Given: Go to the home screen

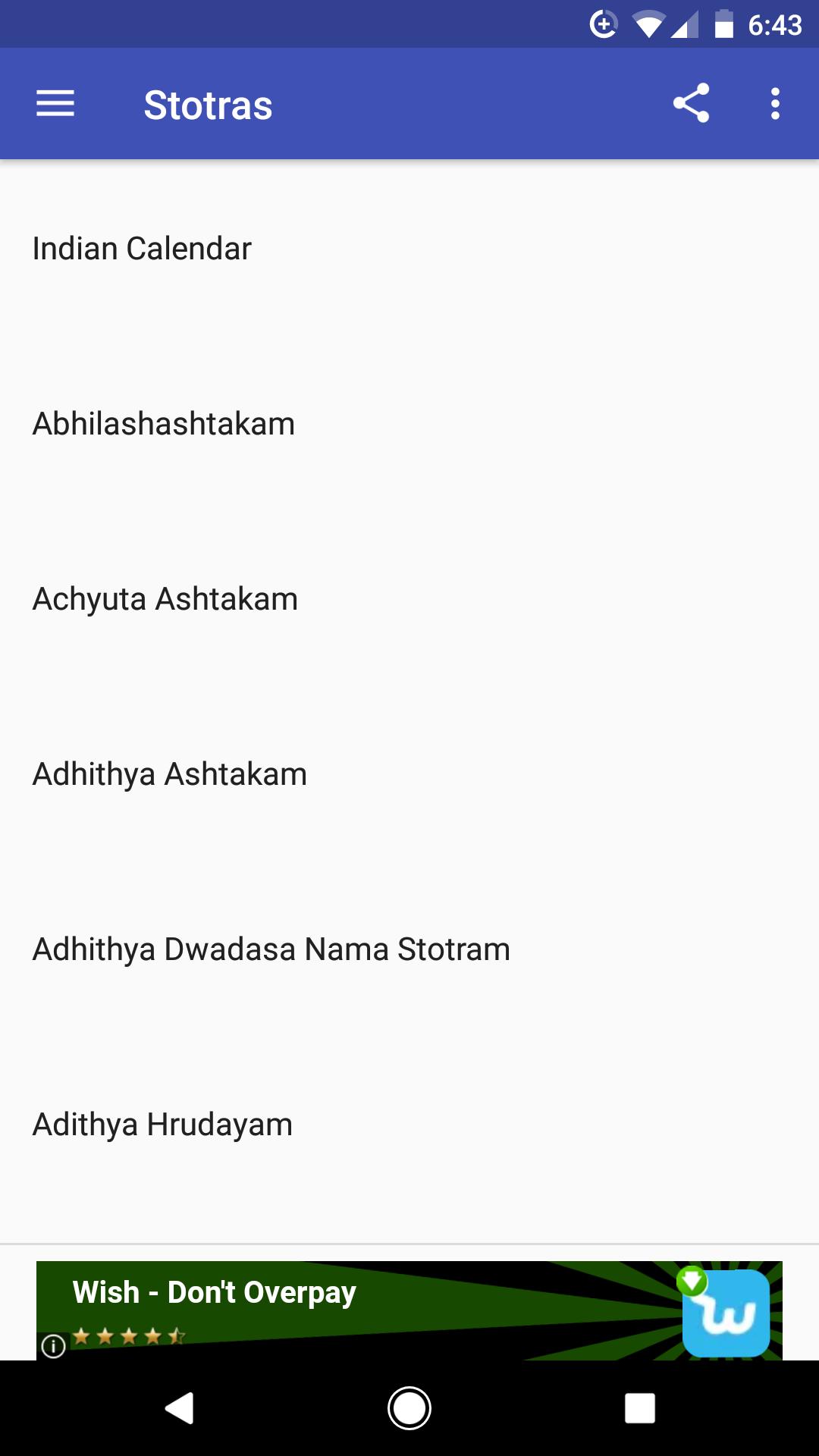Looking at the screenshot, I should [409, 1408].
